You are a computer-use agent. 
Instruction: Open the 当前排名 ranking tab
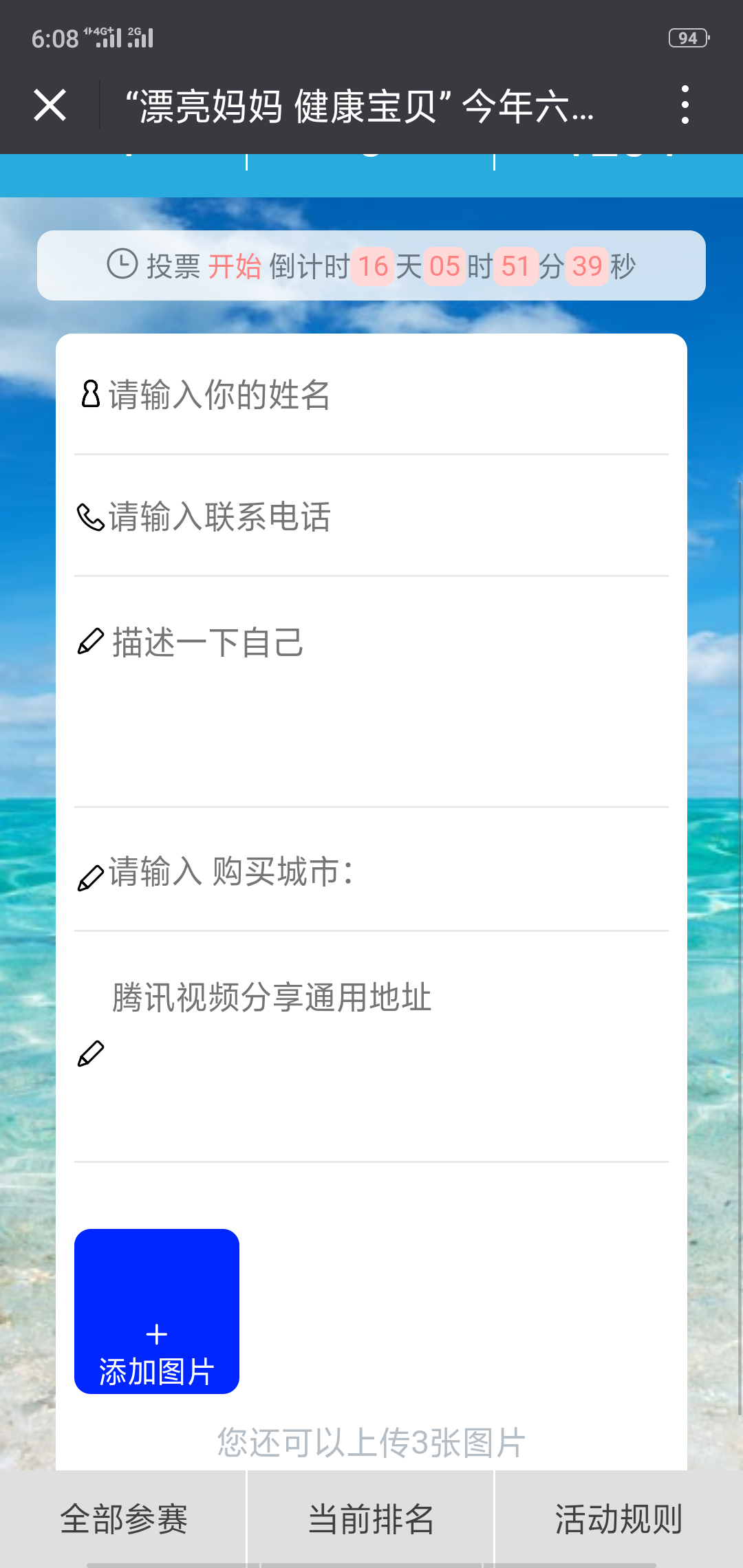click(x=371, y=1518)
